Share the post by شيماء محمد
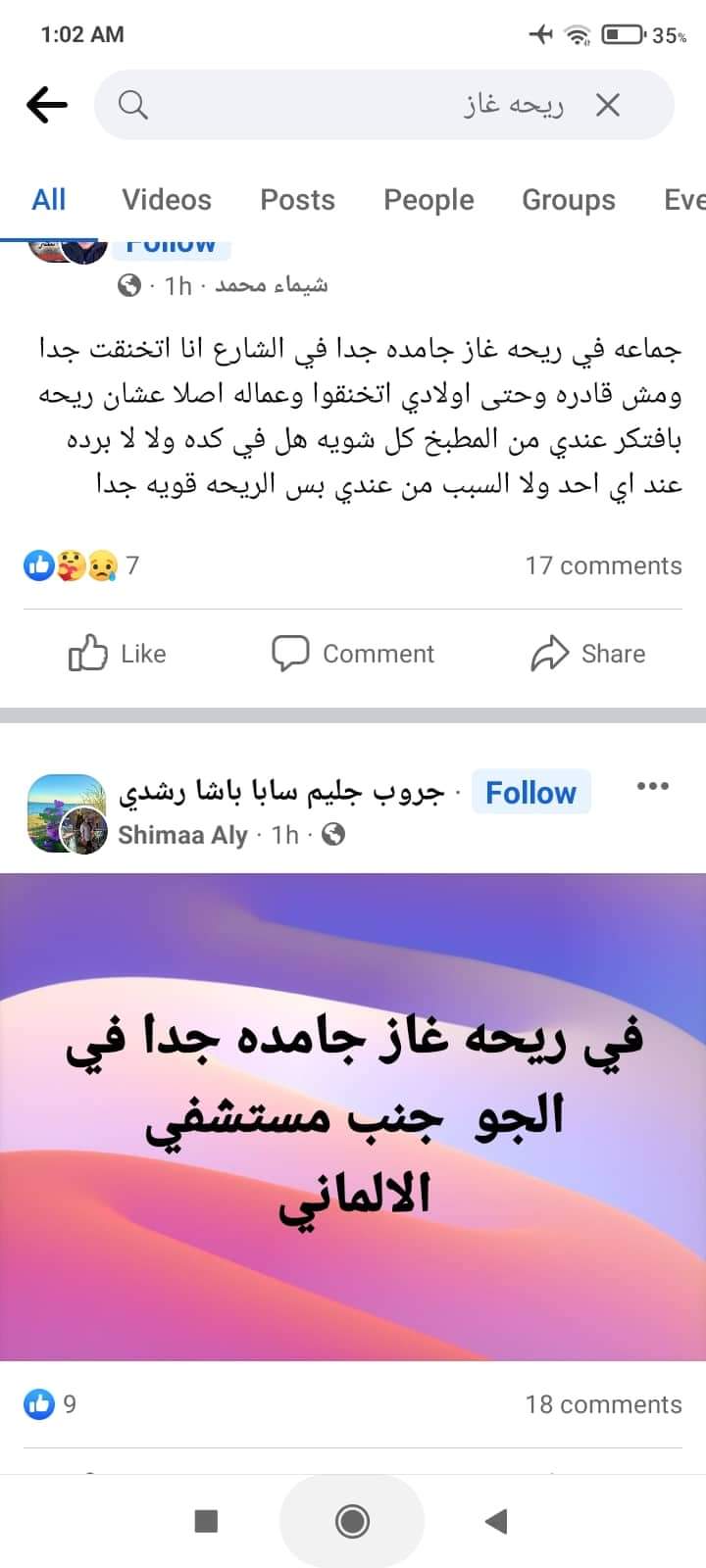The image size is (706, 1568). click(x=588, y=654)
